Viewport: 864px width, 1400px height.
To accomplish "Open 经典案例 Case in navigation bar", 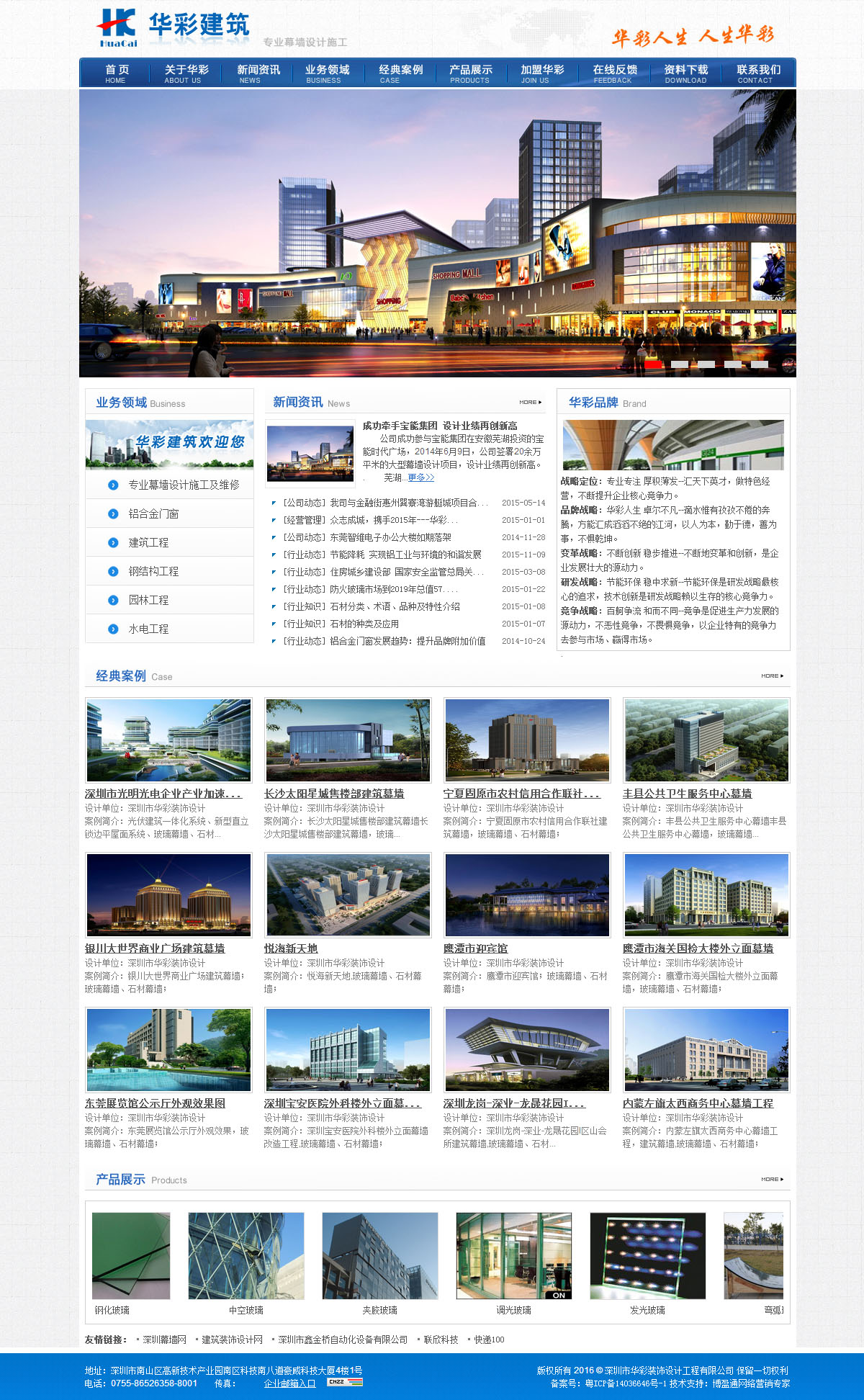I will (x=400, y=73).
